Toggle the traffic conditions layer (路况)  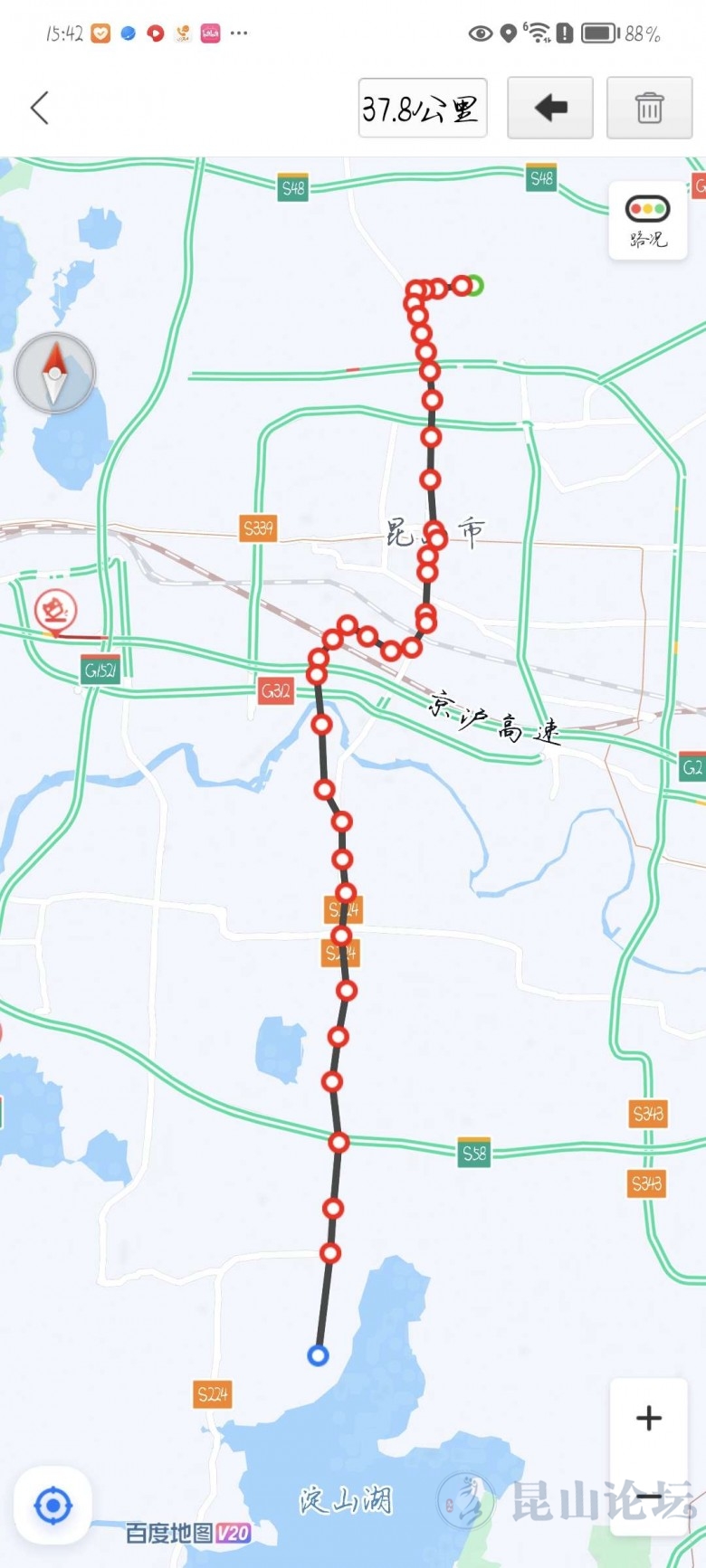point(647,221)
